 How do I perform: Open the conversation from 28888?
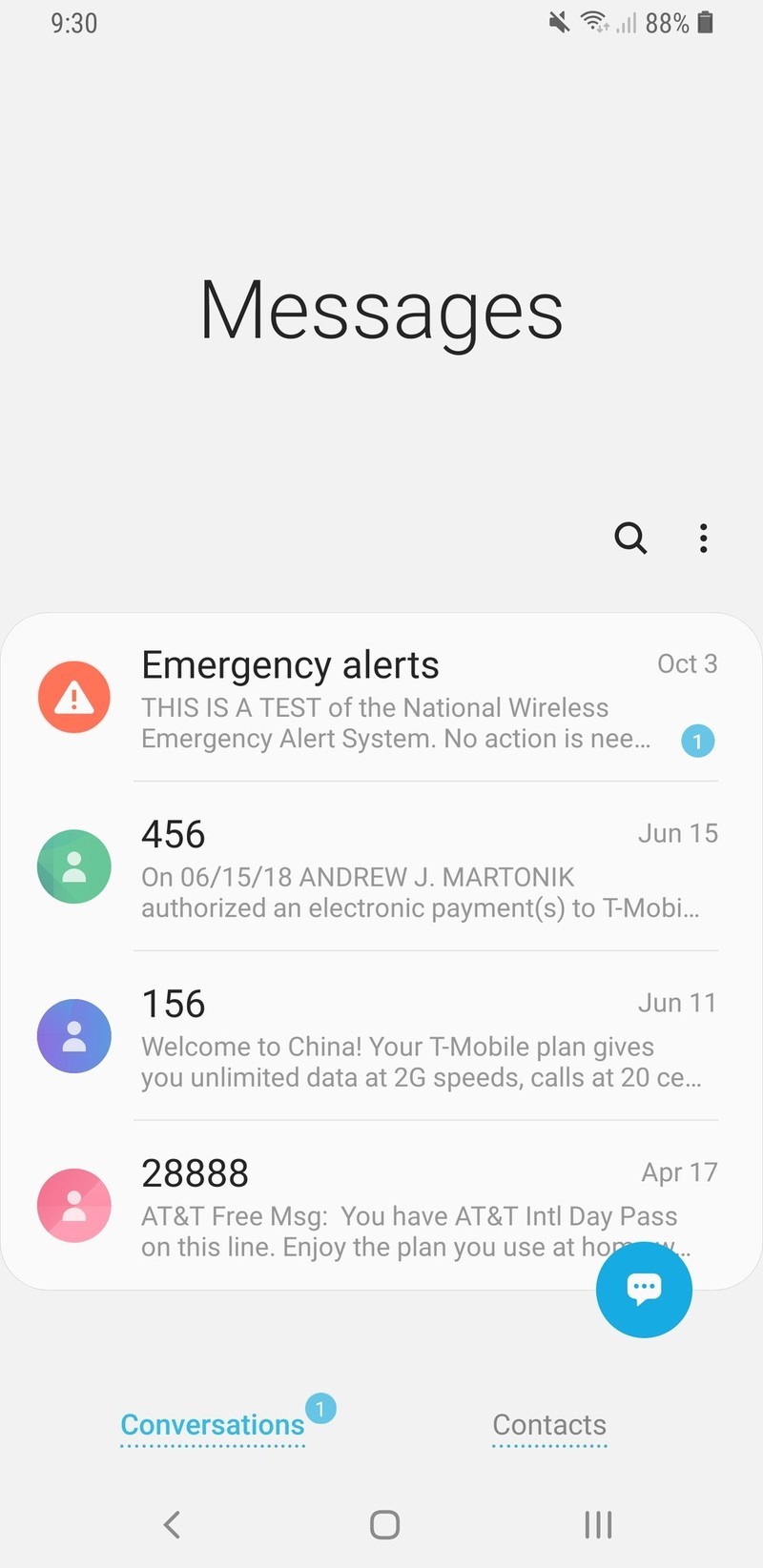pos(381,1205)
